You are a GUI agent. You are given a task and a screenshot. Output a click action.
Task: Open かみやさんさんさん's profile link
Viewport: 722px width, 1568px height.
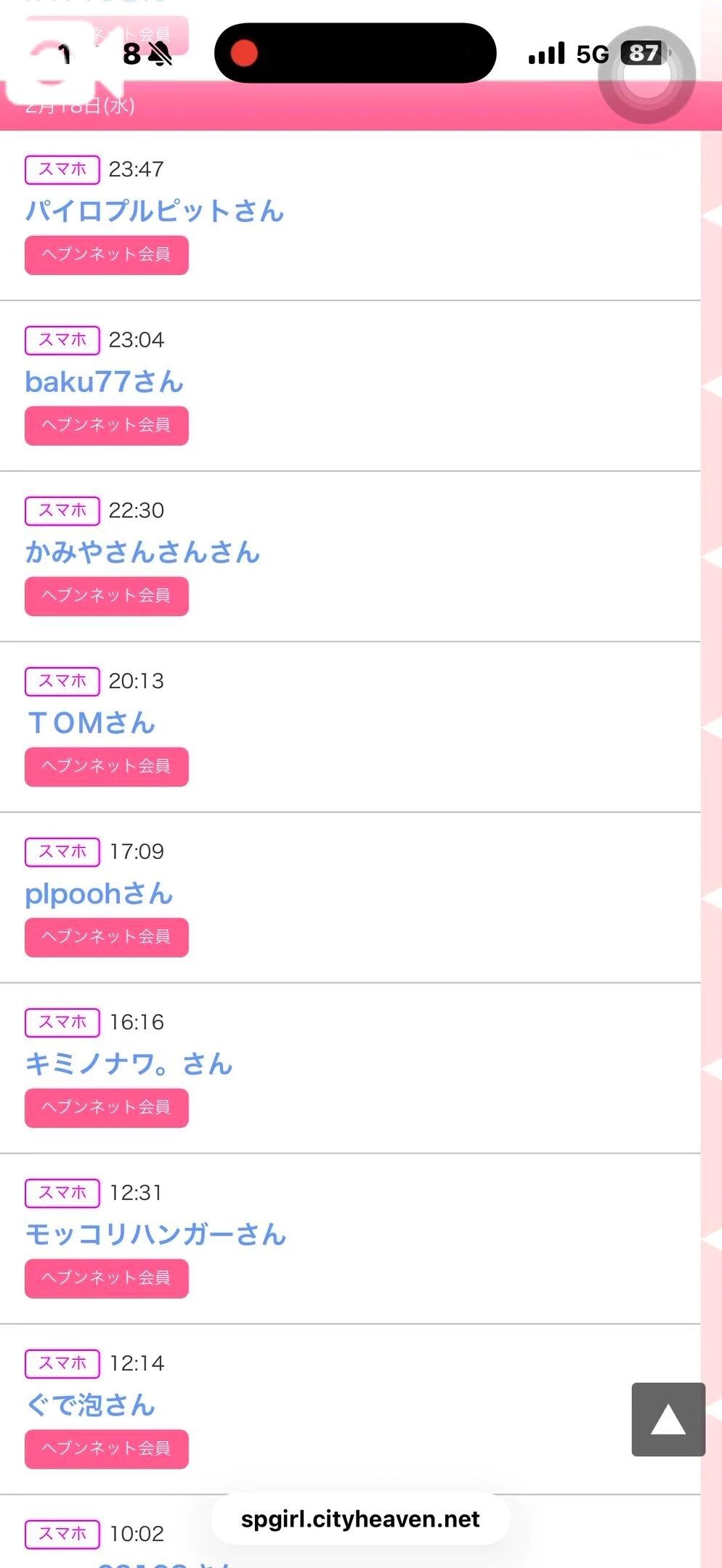[x=142, y=552]
